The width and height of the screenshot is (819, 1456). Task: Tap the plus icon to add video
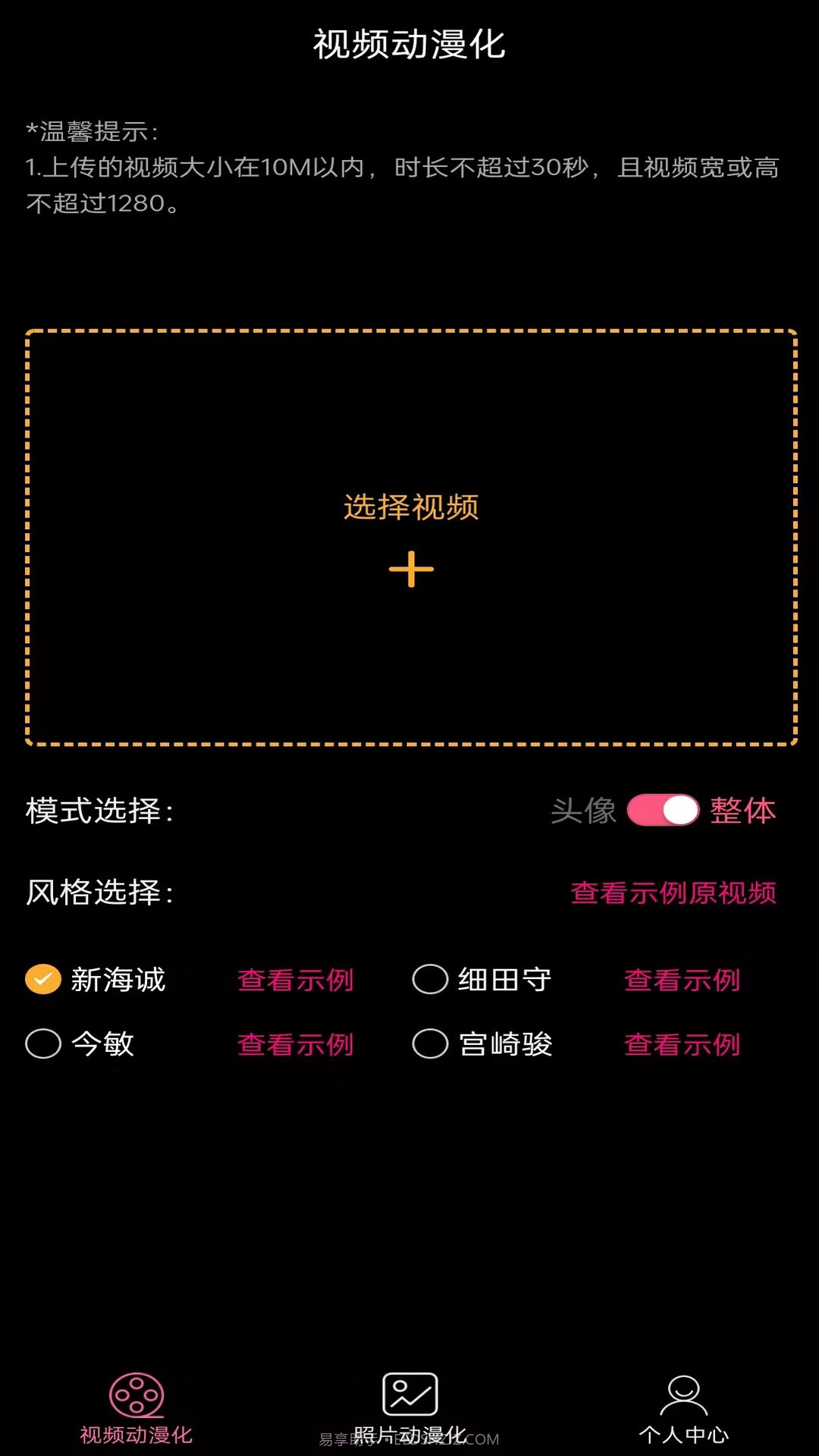coord(410,570)
